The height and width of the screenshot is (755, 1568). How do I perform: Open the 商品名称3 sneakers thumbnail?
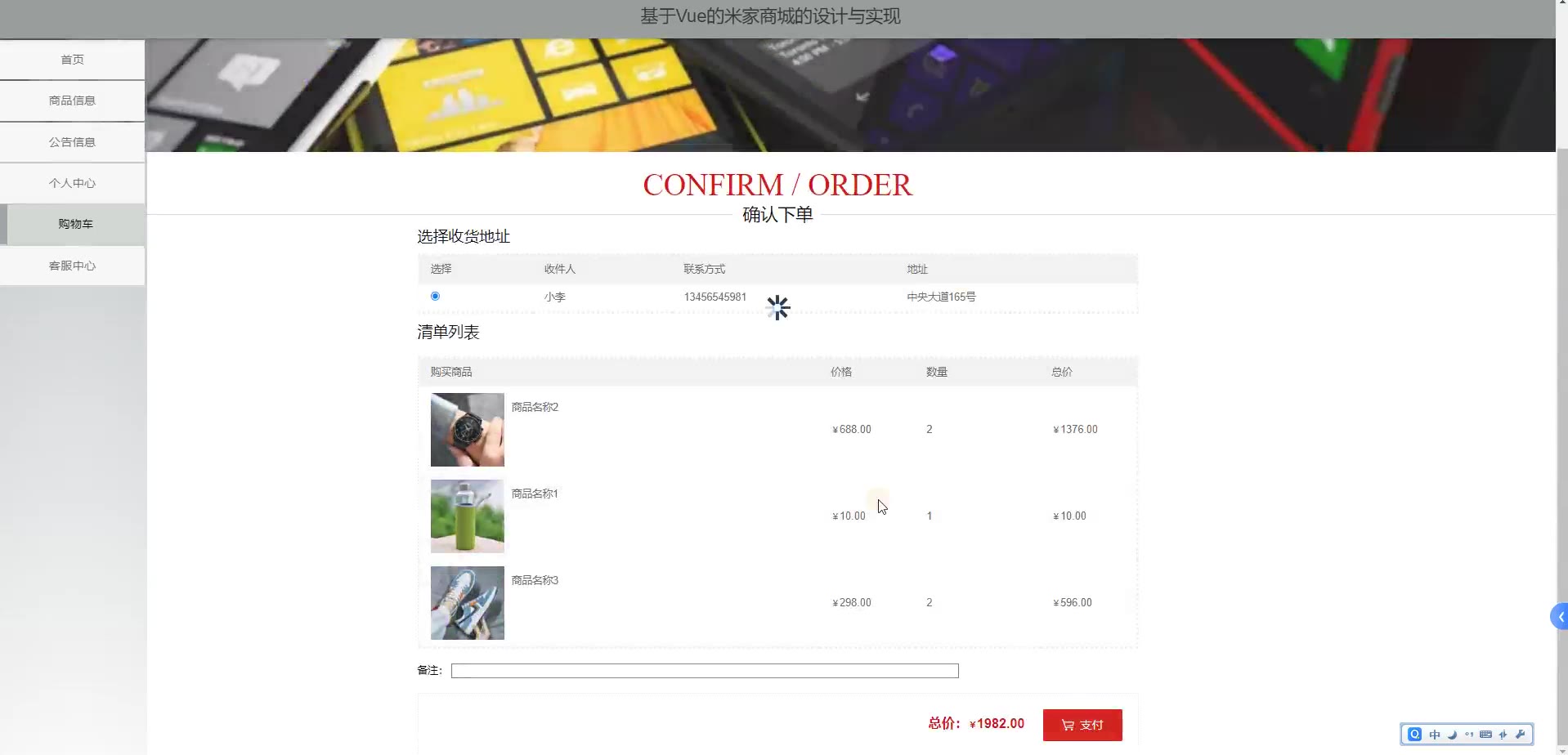(467, 603)
